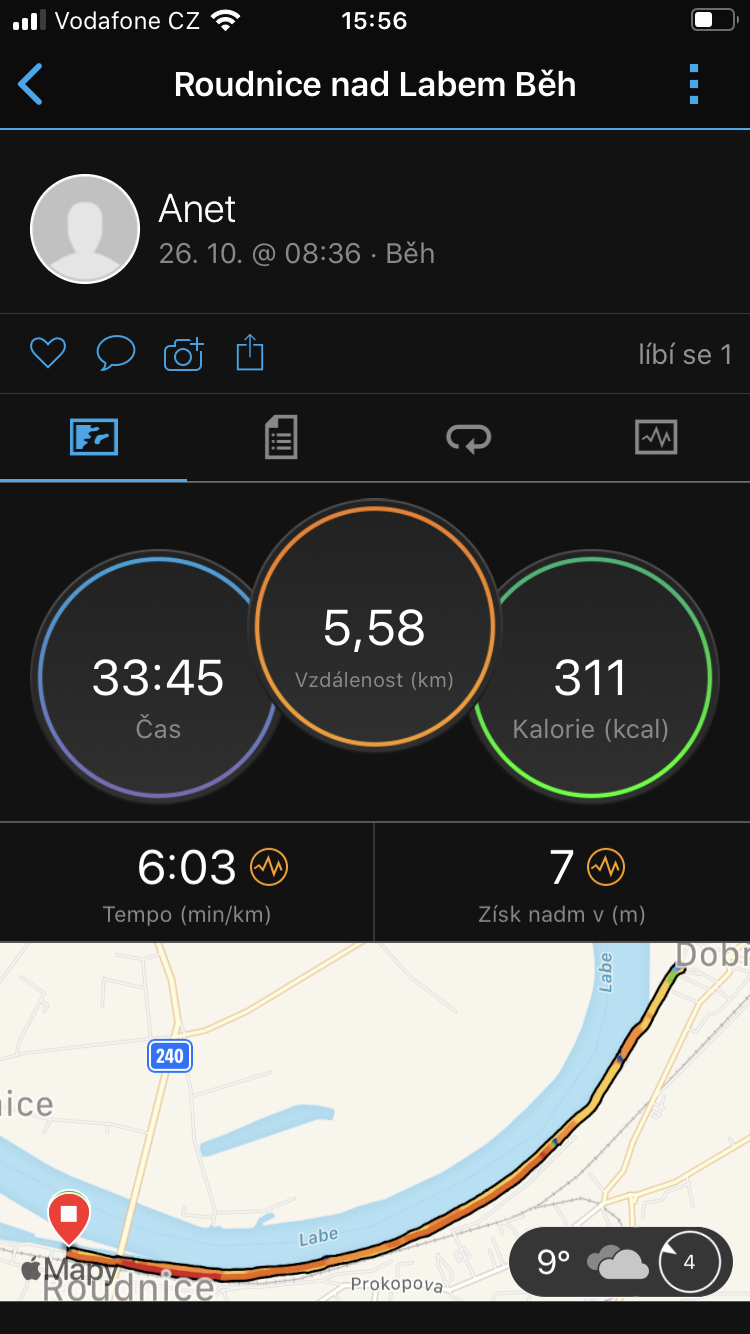Open the three-dot overflow menu
Image resolution: width=750 pixels, height=1334 pixels.
coord(693,84)
